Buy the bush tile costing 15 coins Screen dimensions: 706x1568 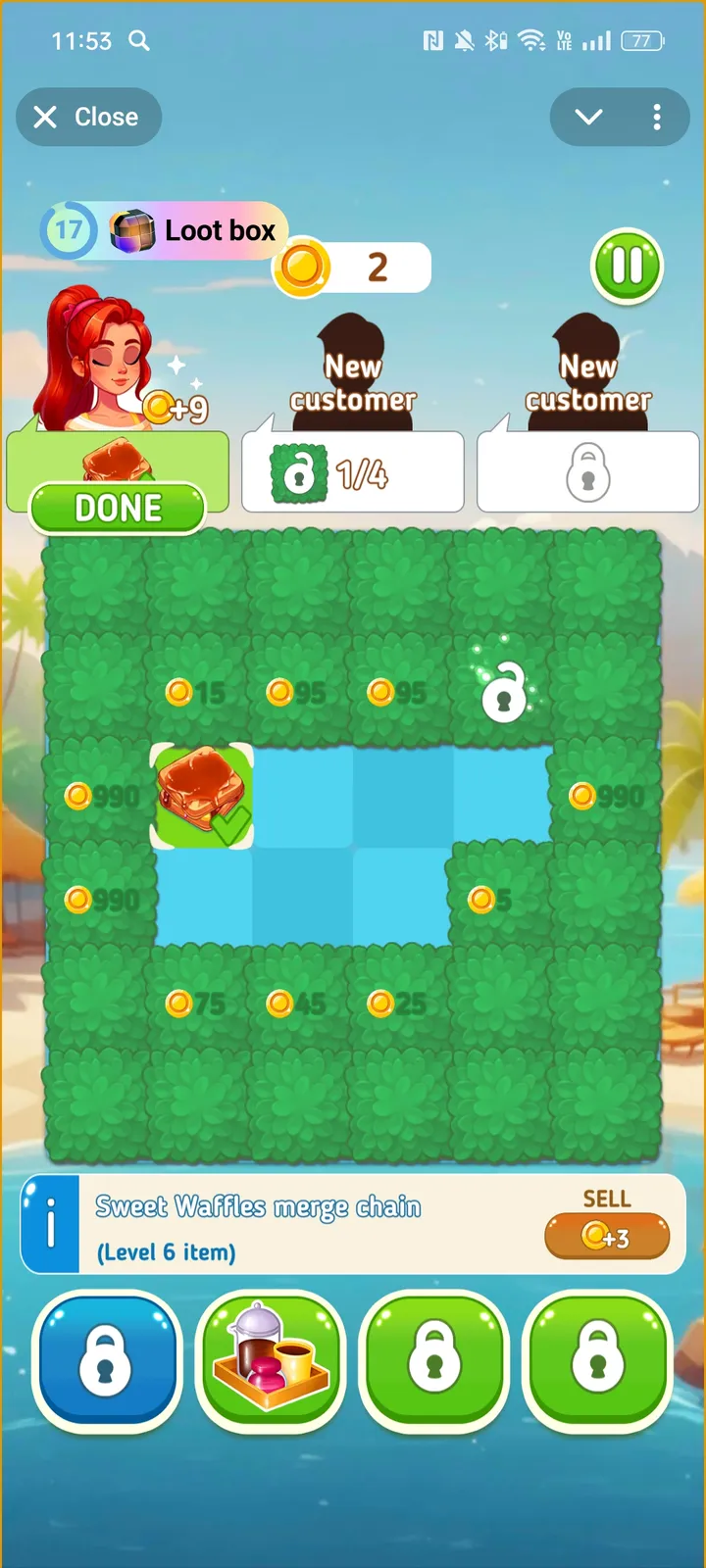point(196,694)
